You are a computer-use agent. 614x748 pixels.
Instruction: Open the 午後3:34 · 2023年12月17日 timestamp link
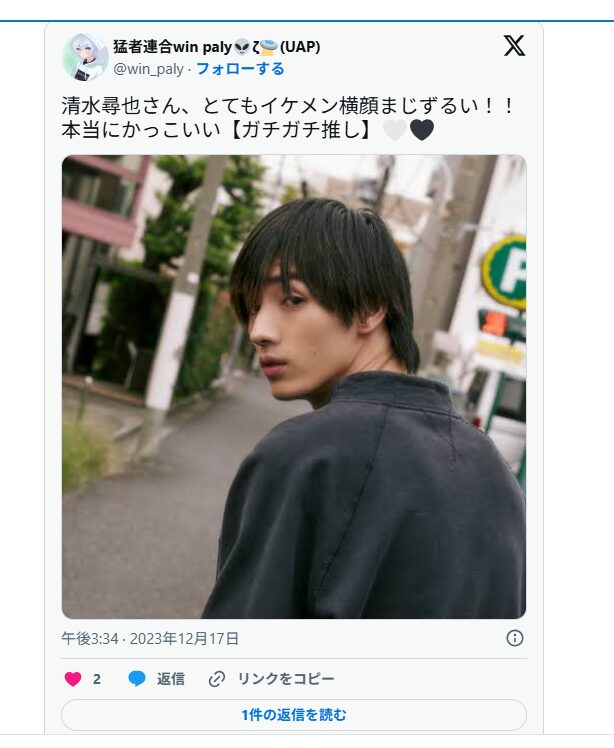[150, 638]
